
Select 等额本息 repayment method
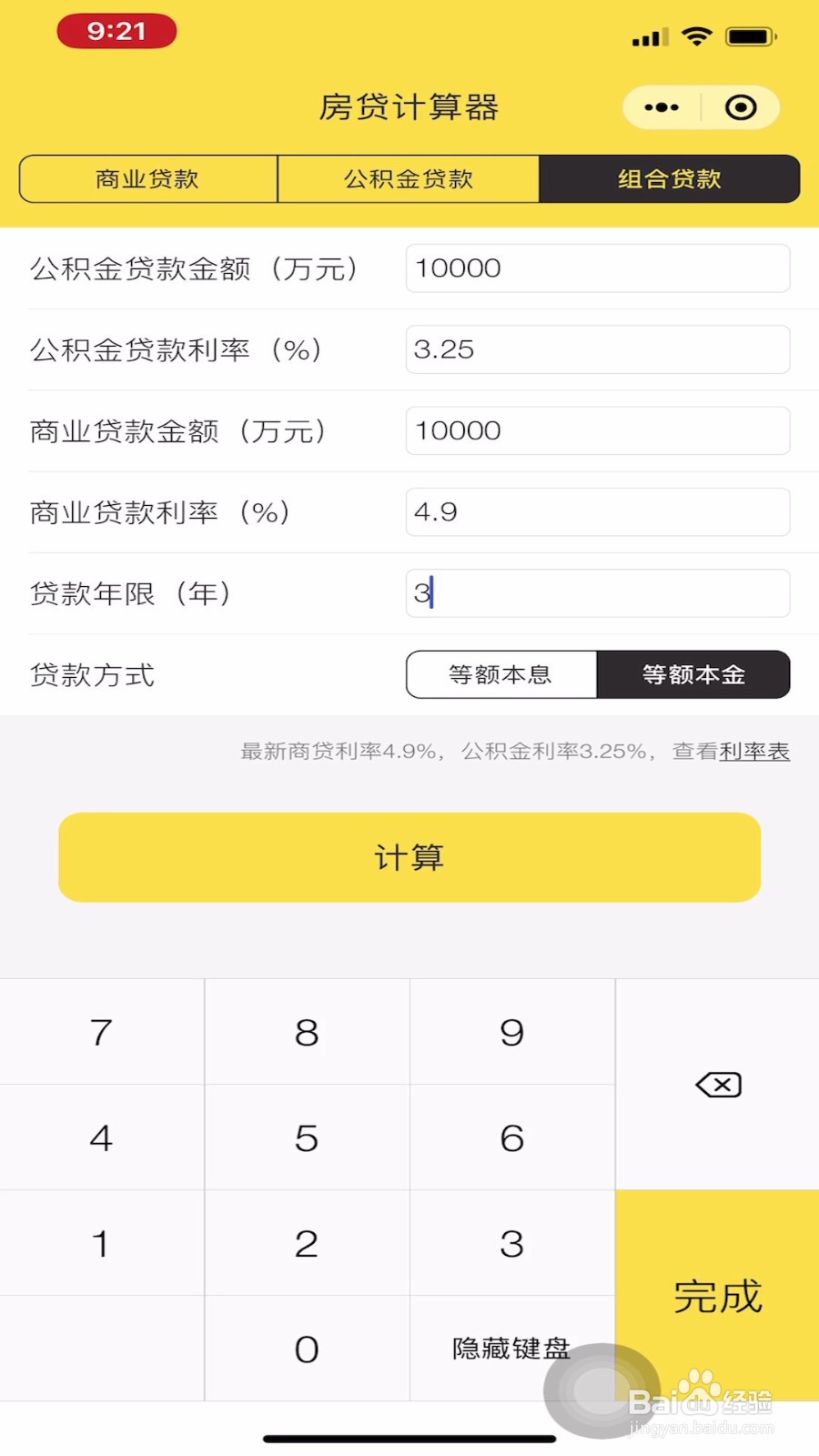[500, 675]
